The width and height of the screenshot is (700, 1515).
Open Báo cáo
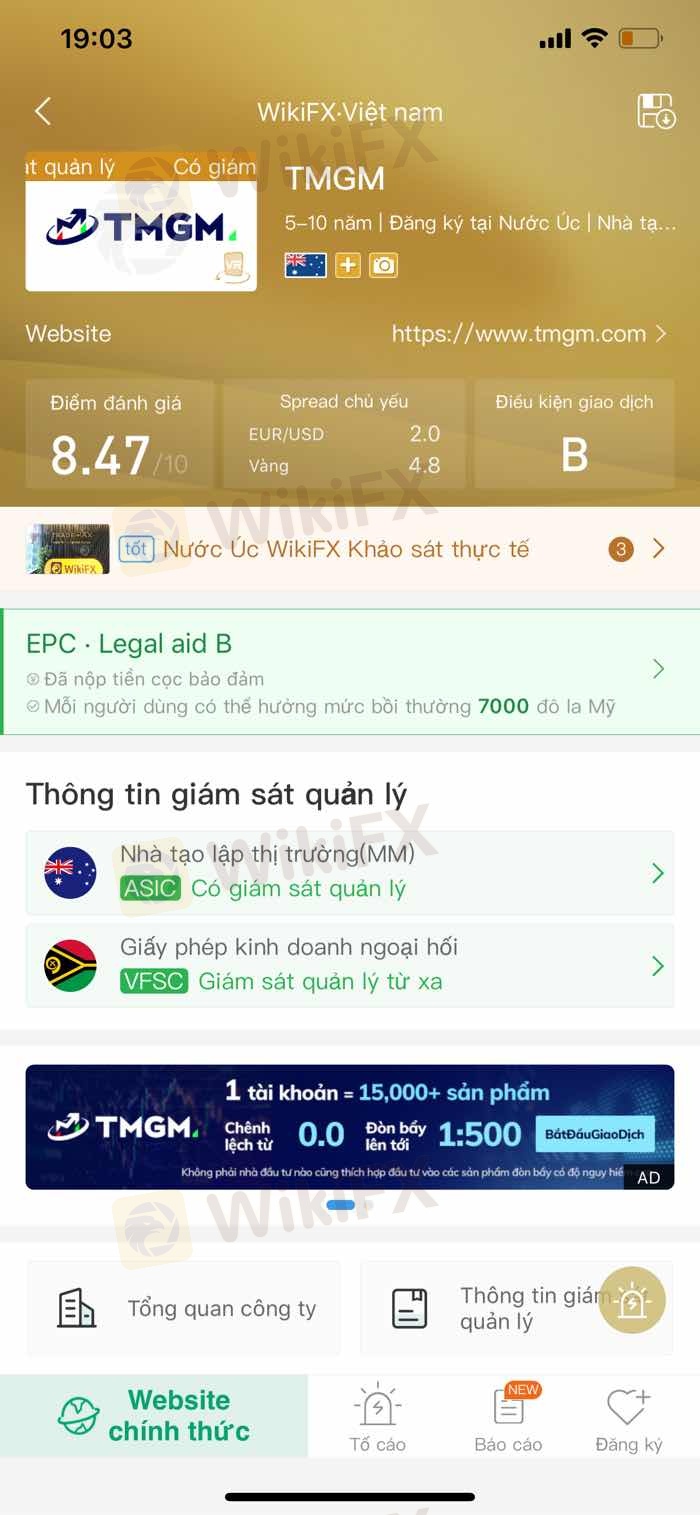click(x=508, y=1419)
